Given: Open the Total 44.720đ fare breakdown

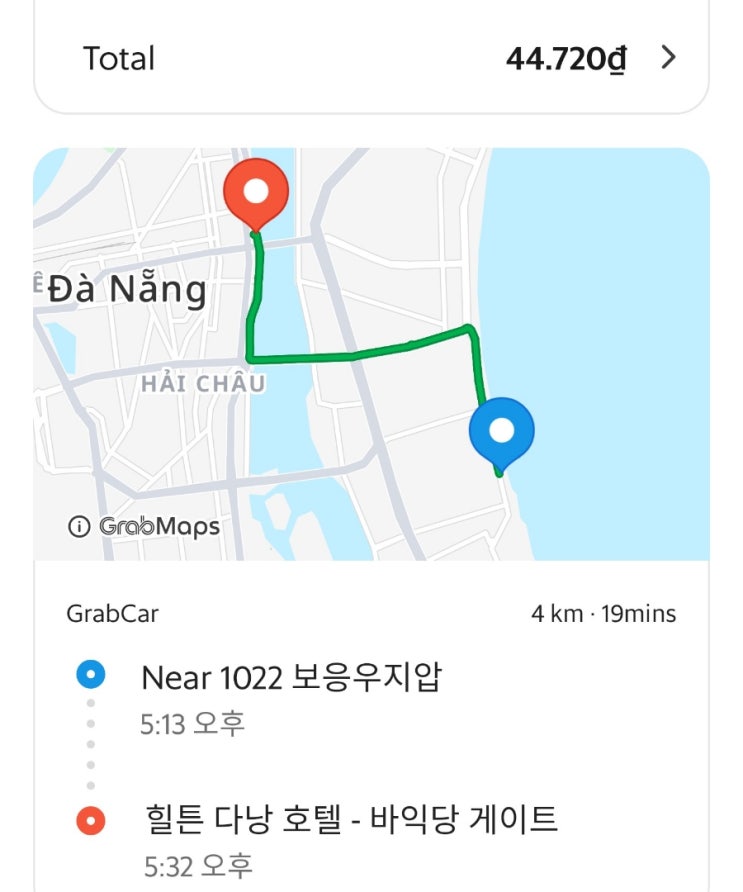Looking at the screenshot, I should coord(668,58).
